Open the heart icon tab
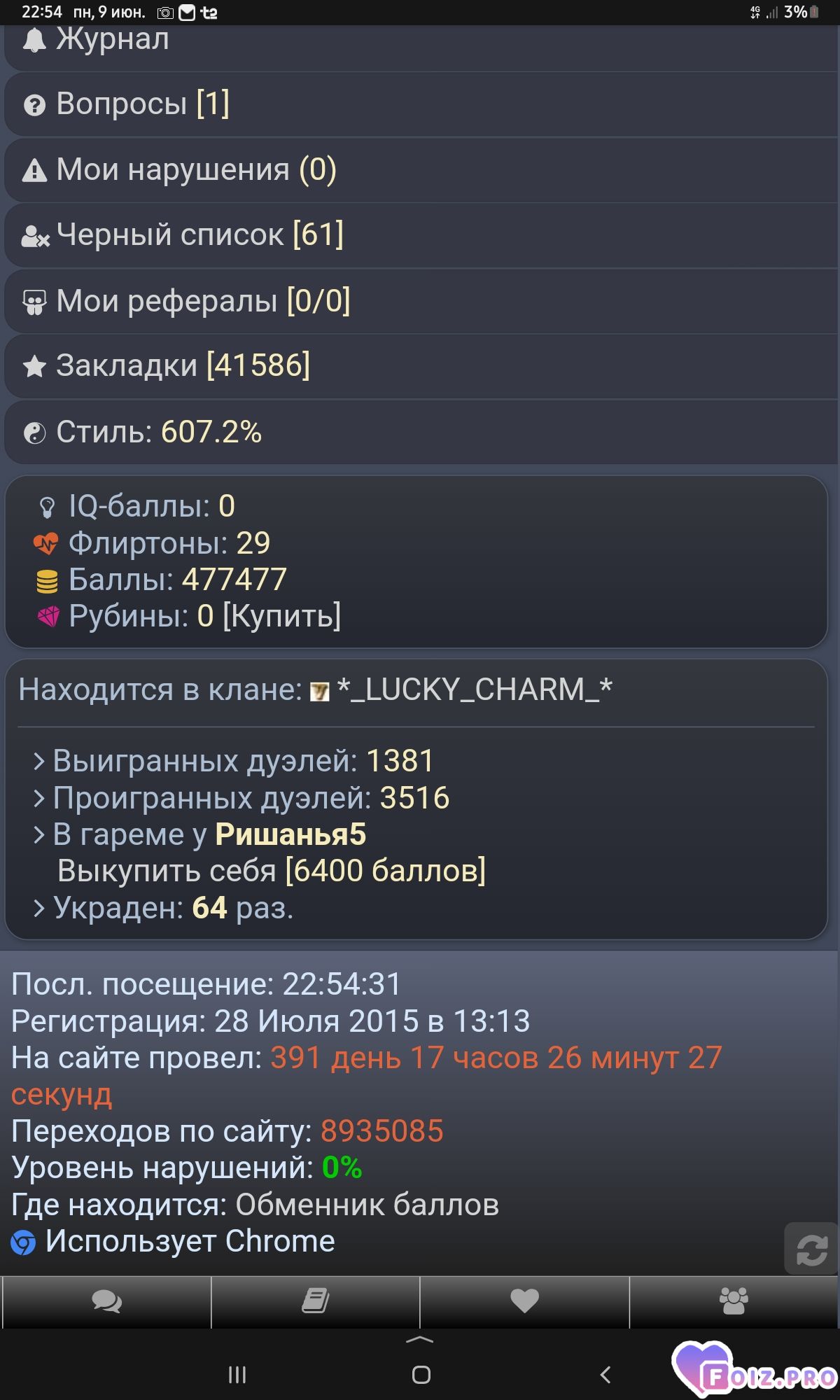This screenshot has width=840, height=1400. tap(524, 1302)
